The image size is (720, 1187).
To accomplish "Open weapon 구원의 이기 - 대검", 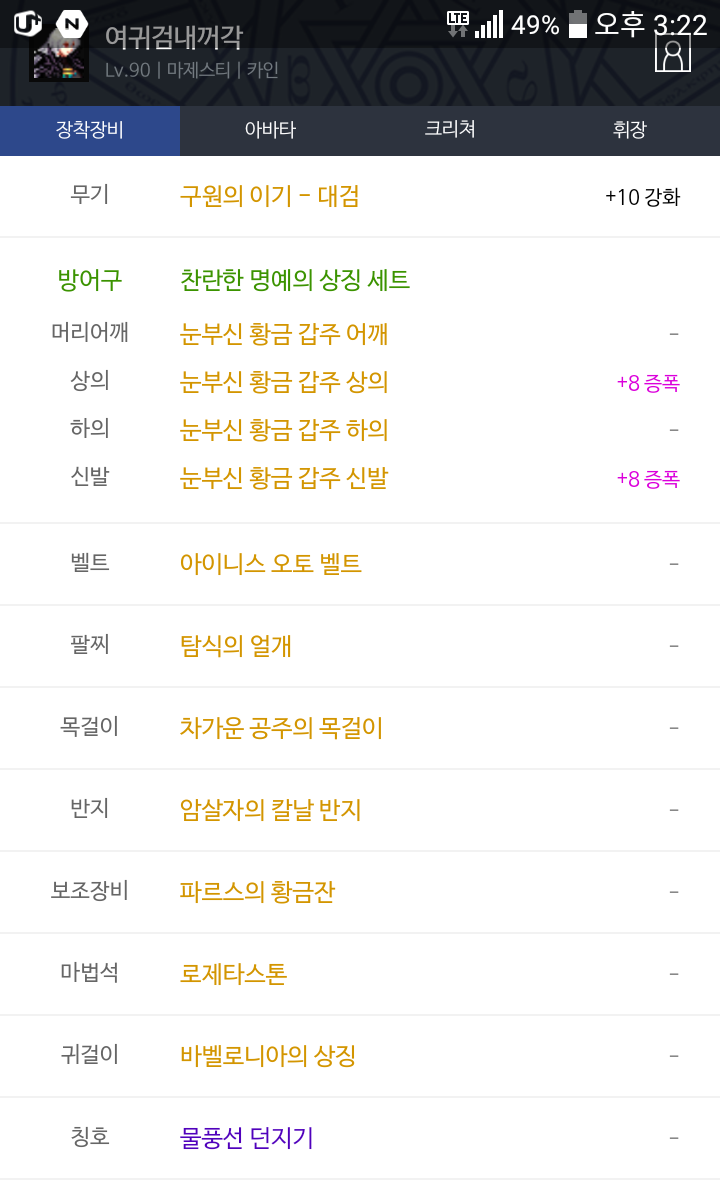I will 269,197.
